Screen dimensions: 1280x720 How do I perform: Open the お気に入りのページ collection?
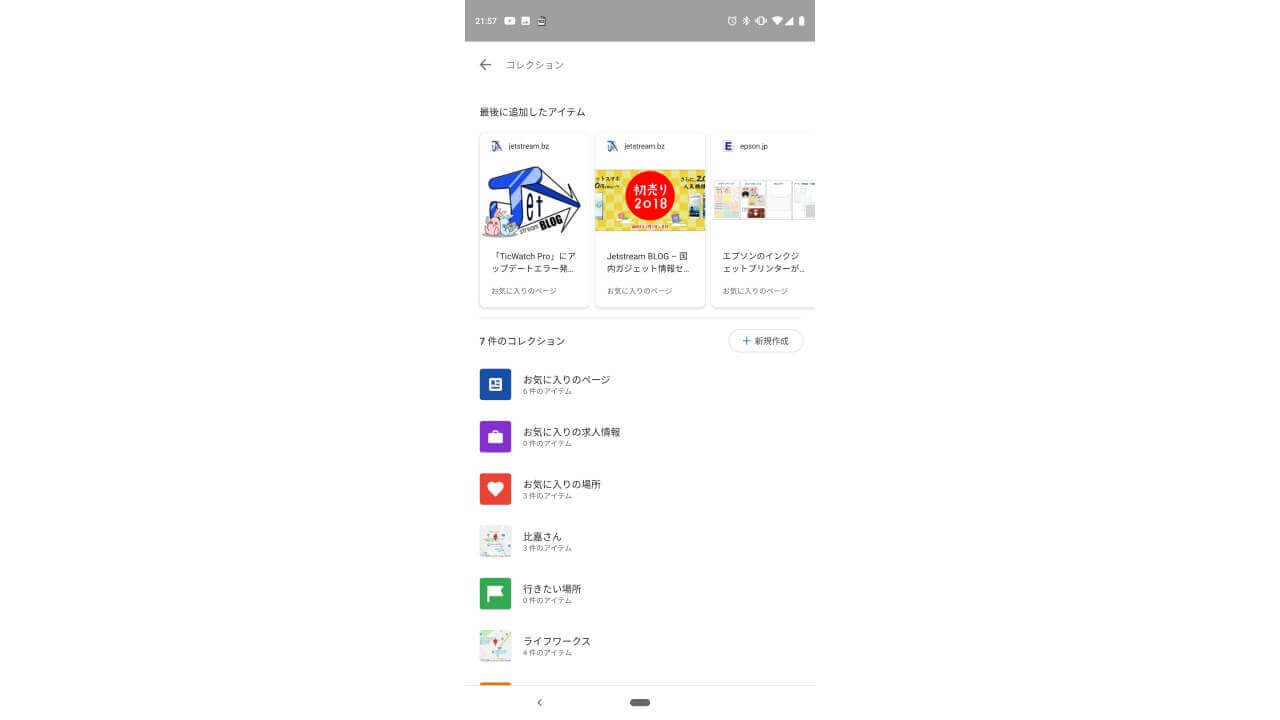pyautogui.click(x=566, y=384)
